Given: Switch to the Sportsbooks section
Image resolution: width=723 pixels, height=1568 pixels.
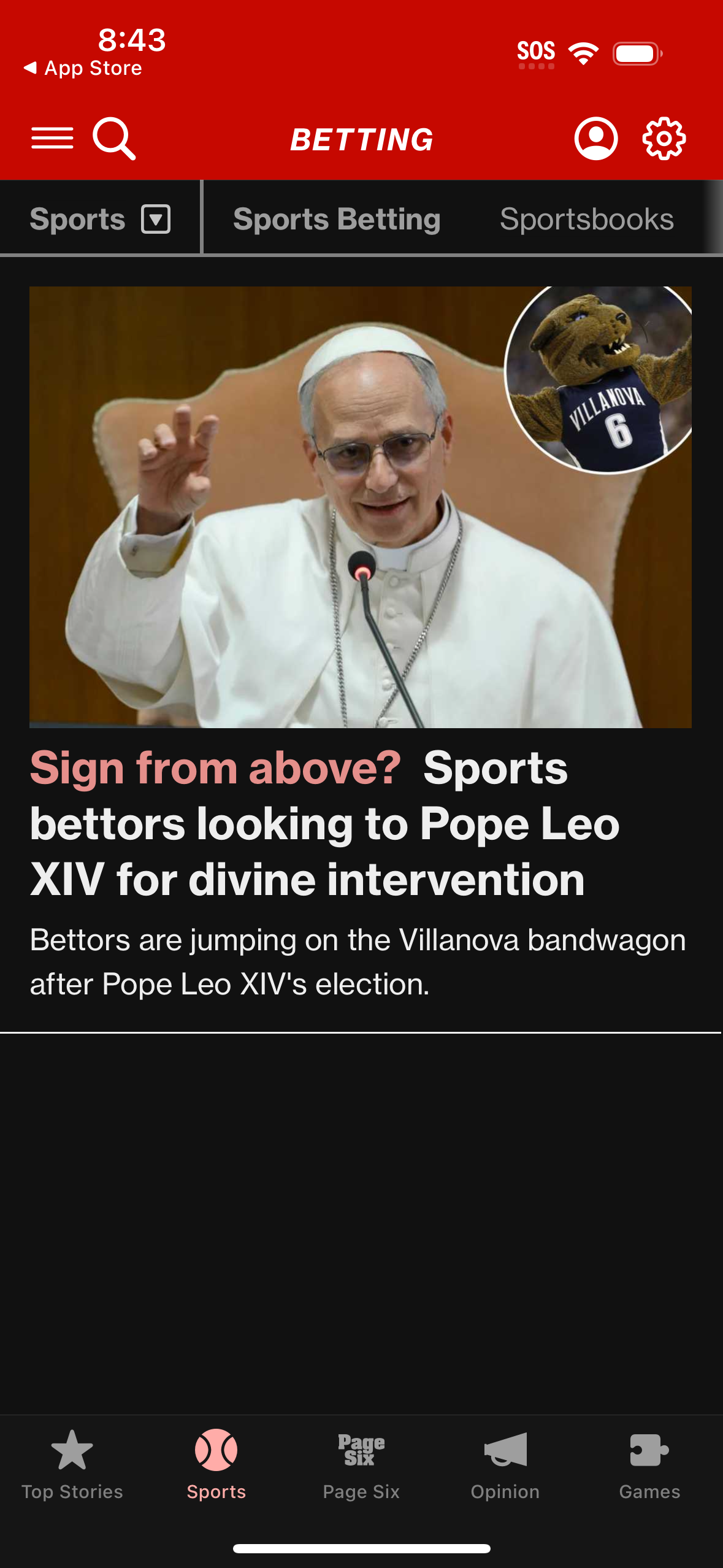Looking at the screenshot, I should [x=586, y=219].
